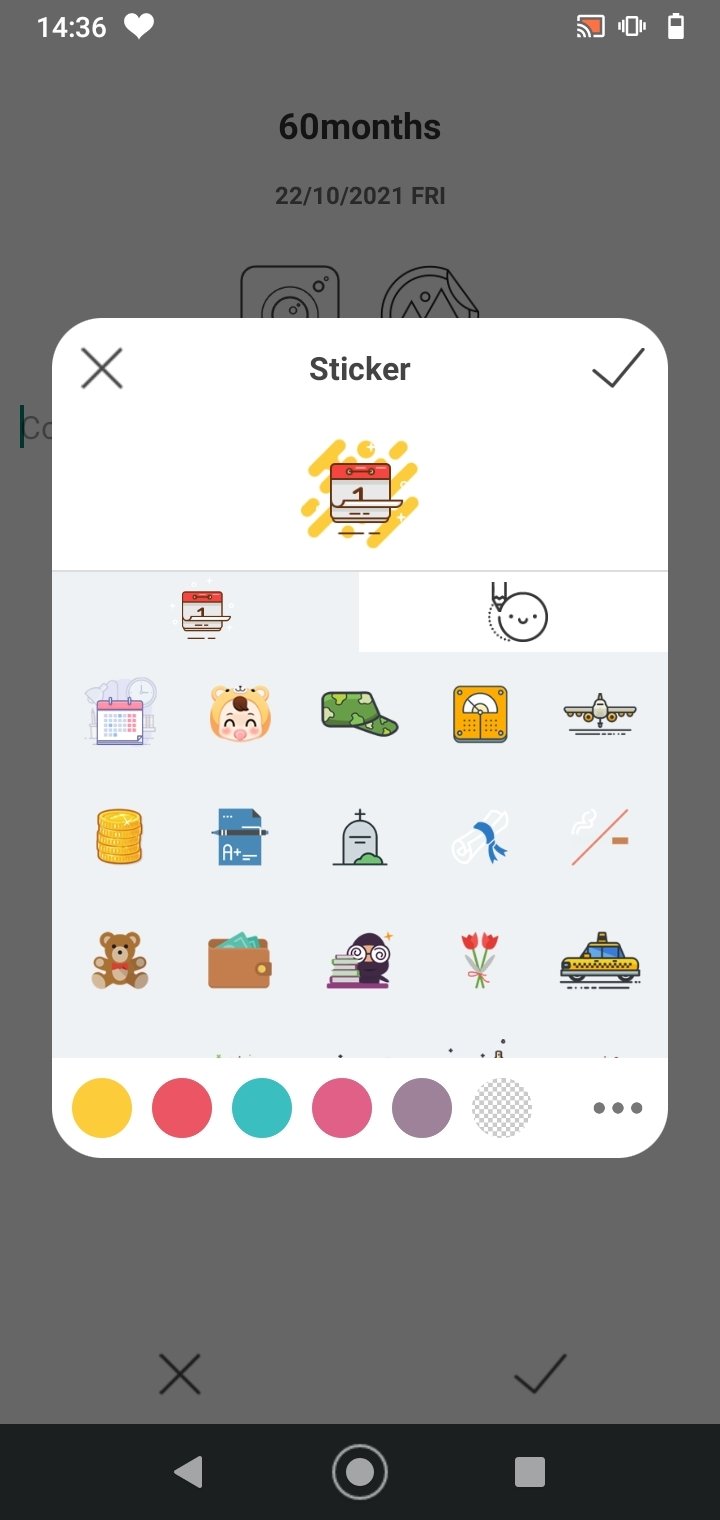
Task: Choose the baby in bear hat sticker
Action: [240, 714]
